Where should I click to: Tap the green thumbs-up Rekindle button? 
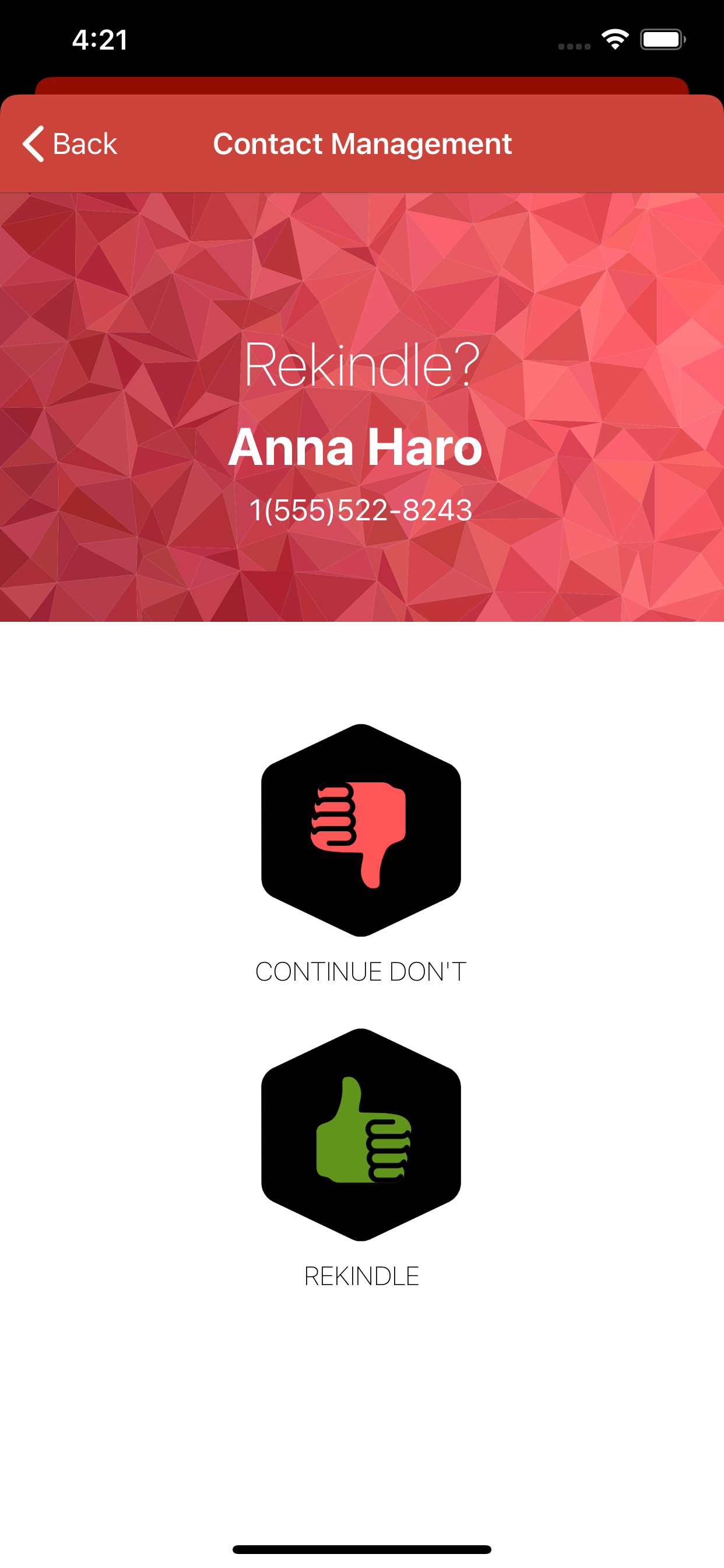point(361,1135)
